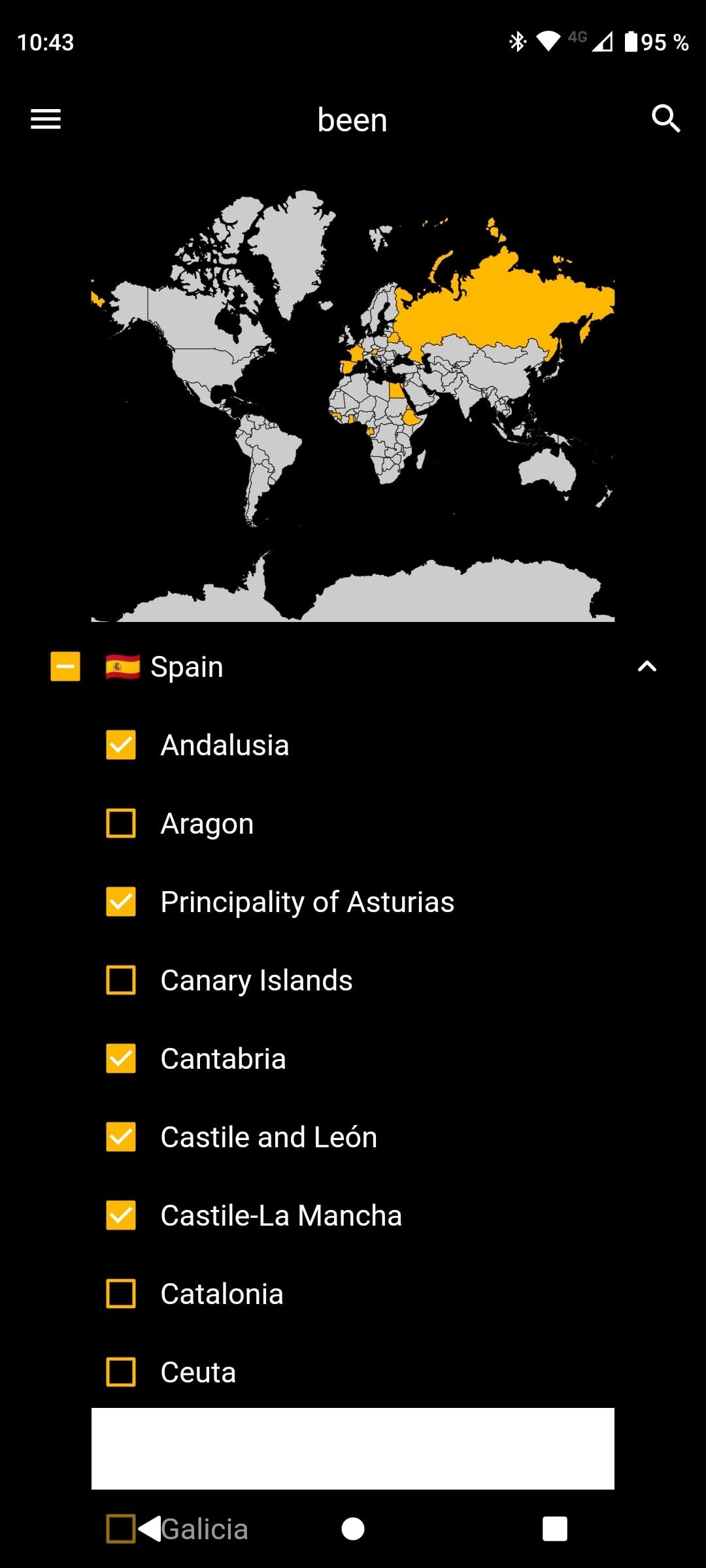Go to the system home screen
Viewport: 706px width, 1568px height.
click(353, 1529)
